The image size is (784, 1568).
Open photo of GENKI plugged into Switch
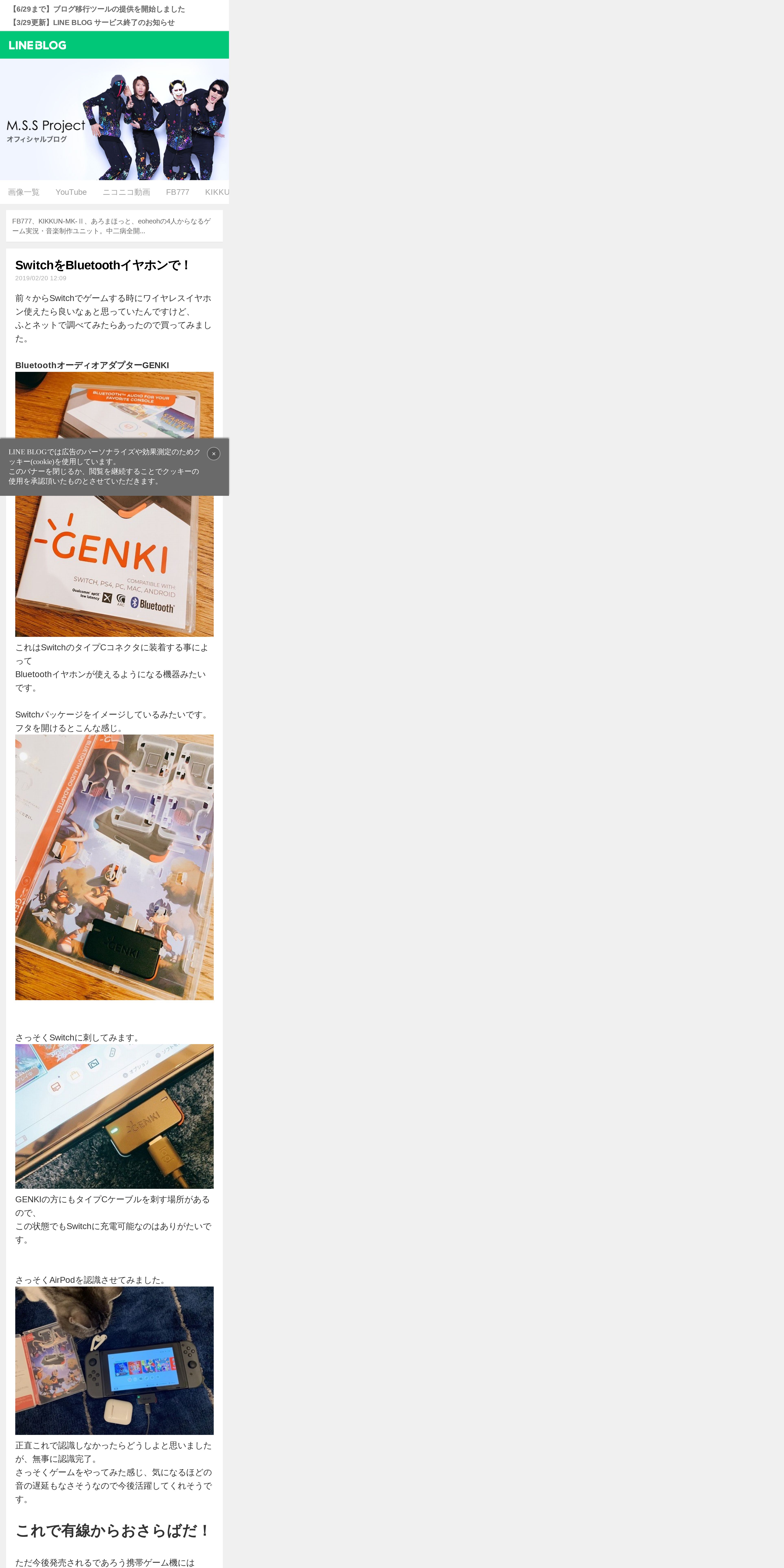pos(114,1116)
